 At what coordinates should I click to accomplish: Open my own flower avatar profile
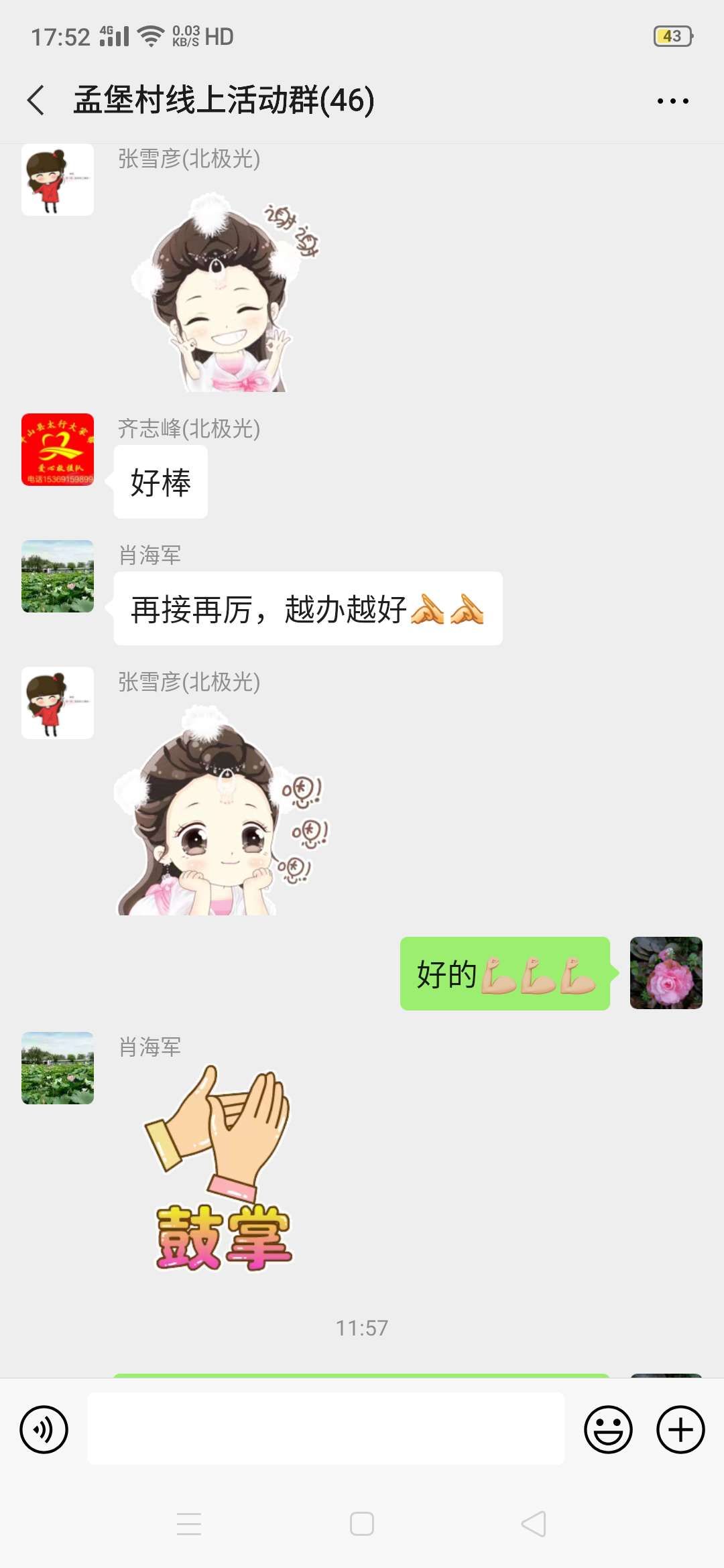[x=666, y=973]
